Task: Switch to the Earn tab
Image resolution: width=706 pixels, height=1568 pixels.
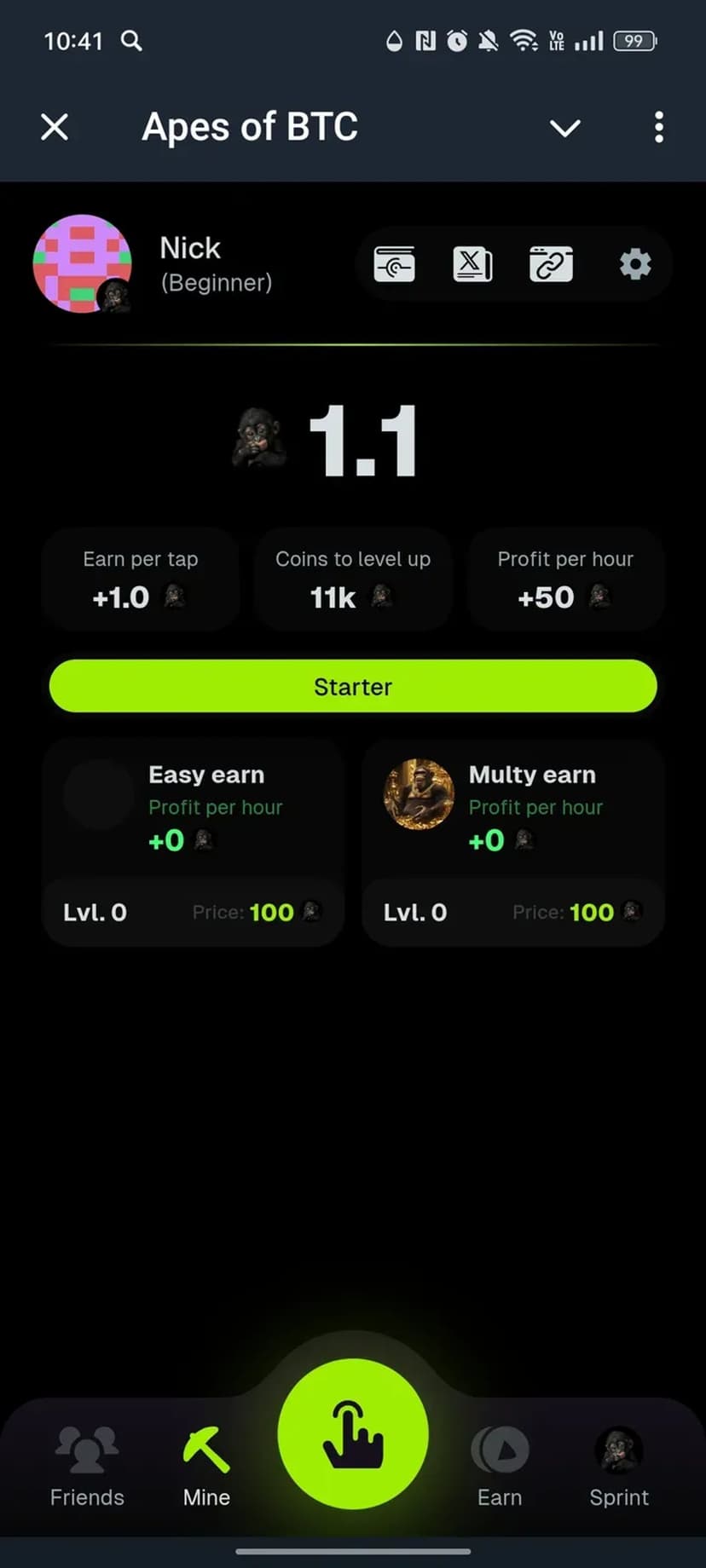Action: pos(500,1467)
